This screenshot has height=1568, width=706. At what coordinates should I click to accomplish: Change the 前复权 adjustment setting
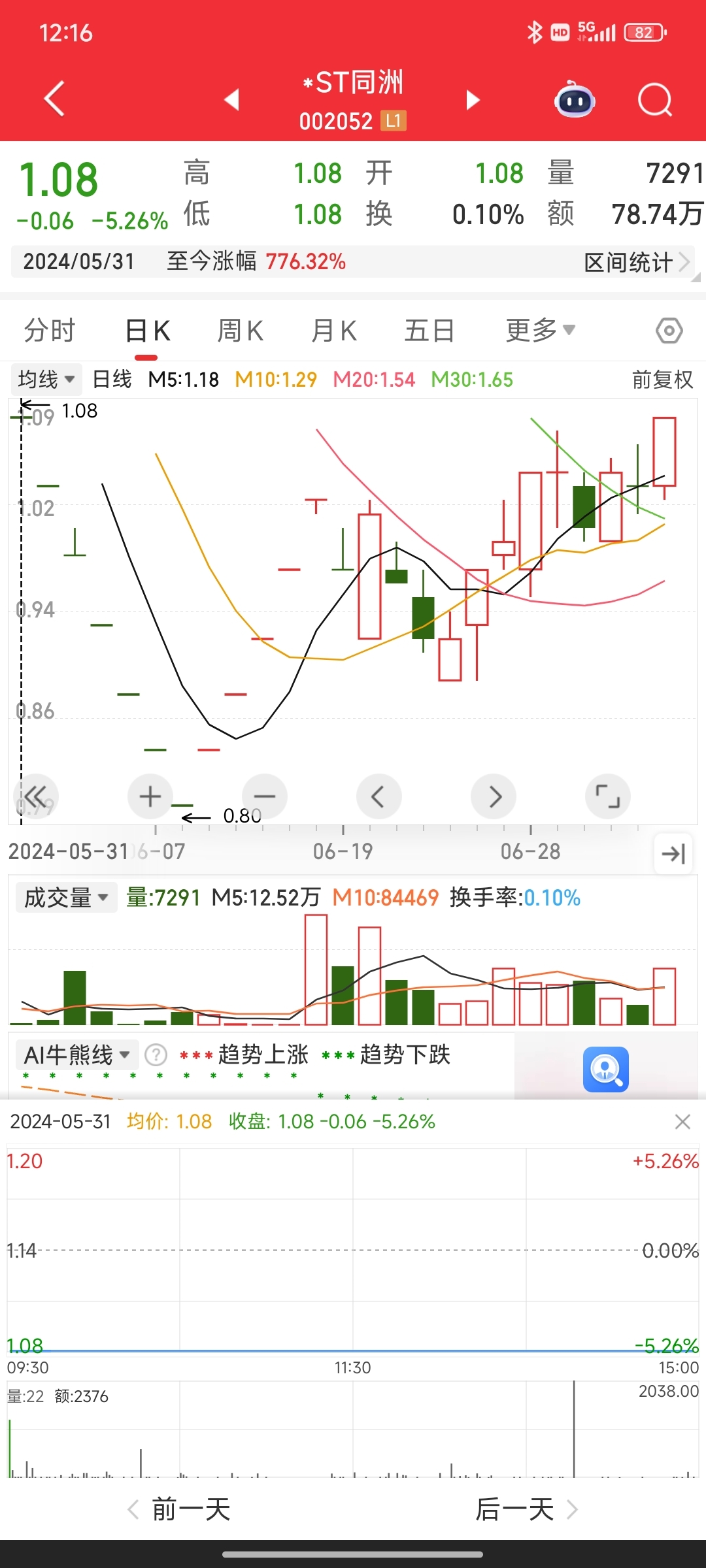point(662,380)
